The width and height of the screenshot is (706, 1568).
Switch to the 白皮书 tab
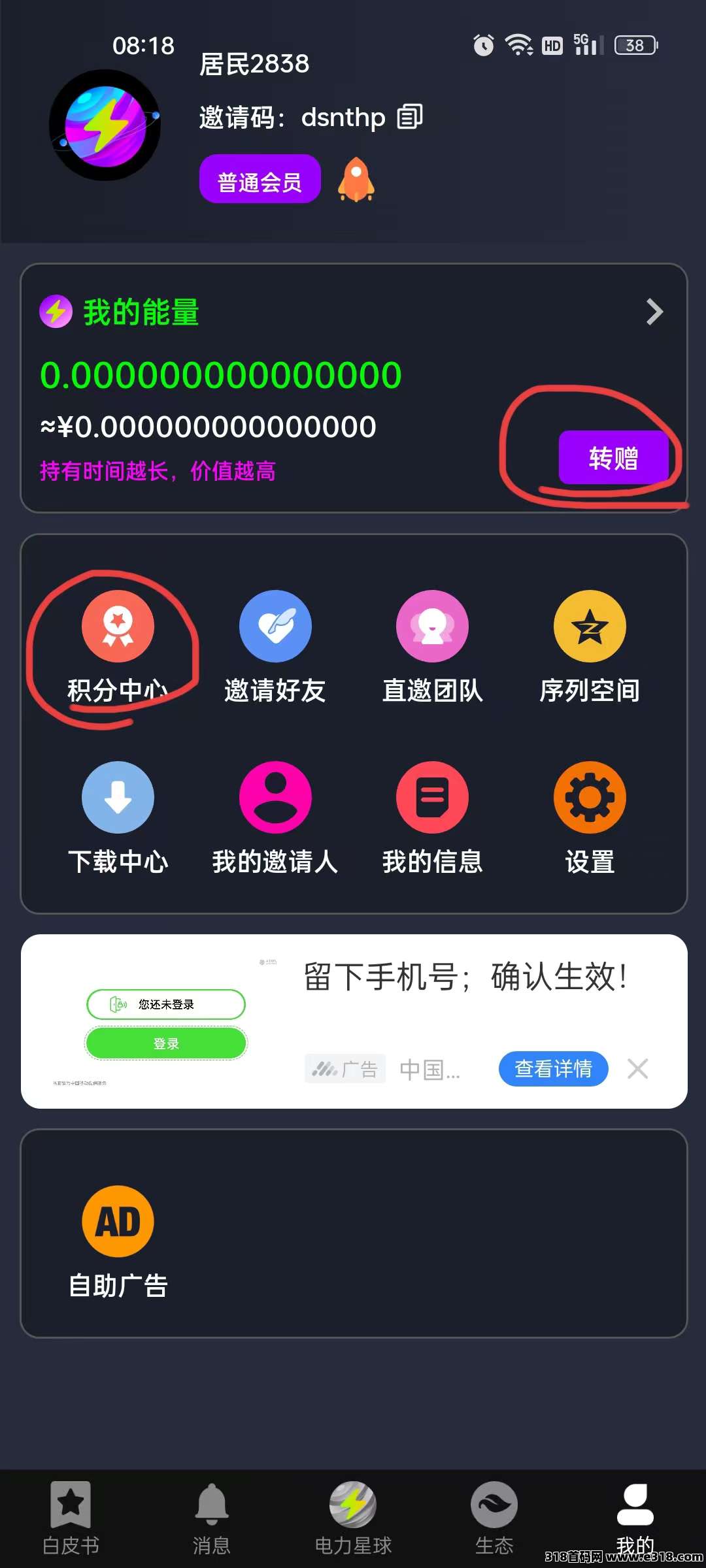click(x=71, y=1517)
